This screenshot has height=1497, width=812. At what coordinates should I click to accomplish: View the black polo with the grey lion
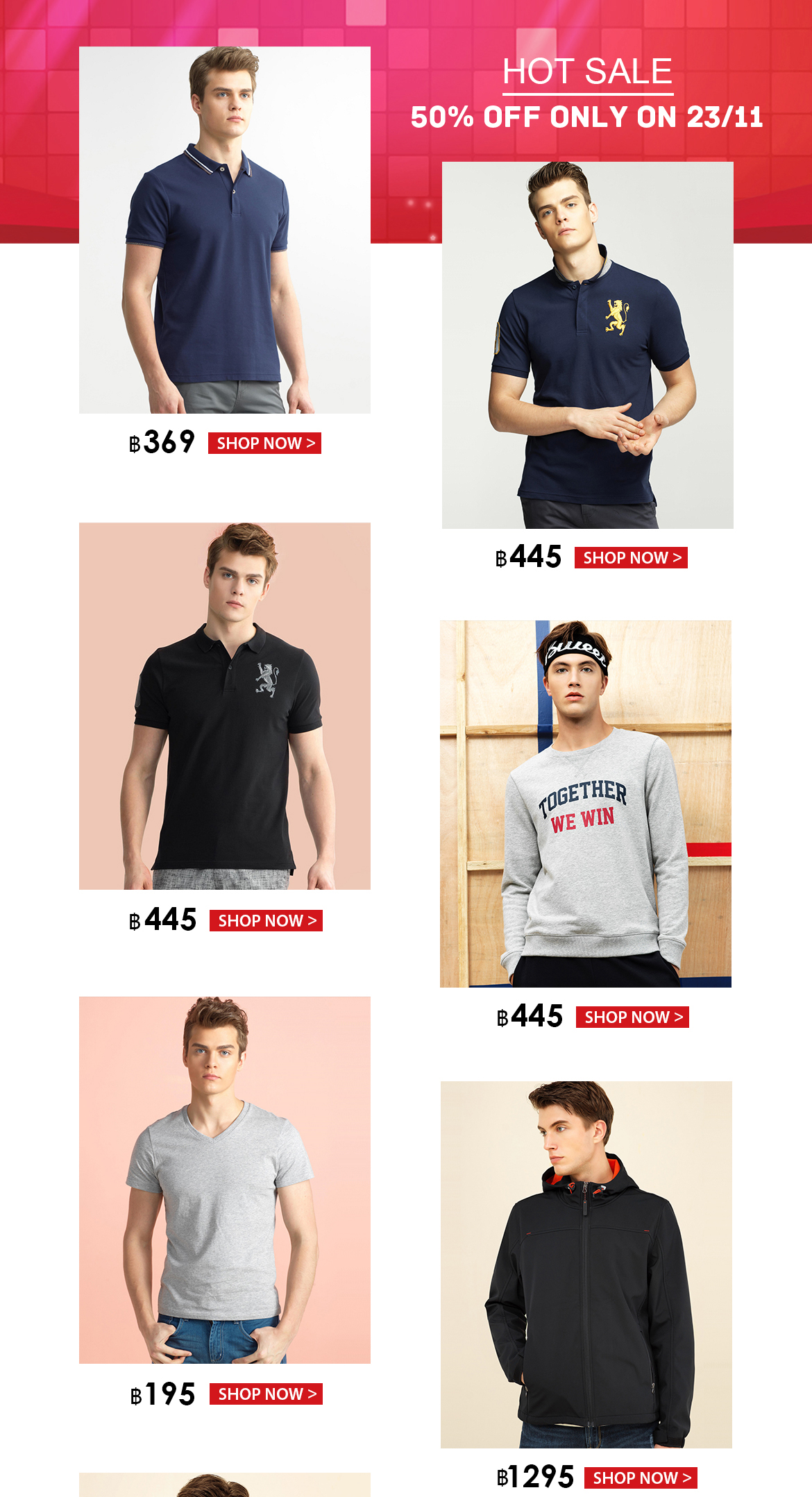pos(224,706)
